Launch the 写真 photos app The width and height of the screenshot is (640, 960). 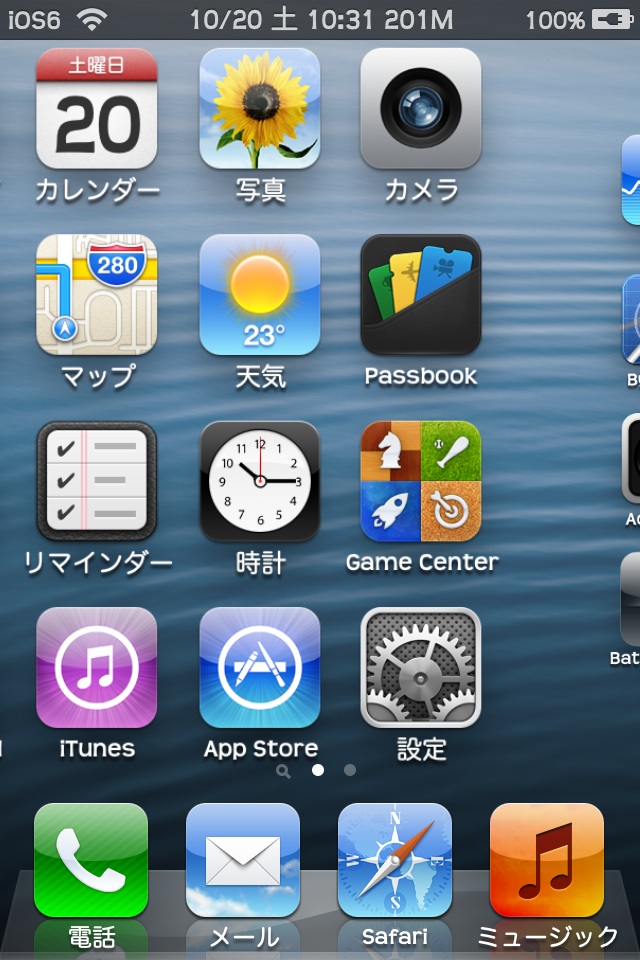click(x=260, y=109)
